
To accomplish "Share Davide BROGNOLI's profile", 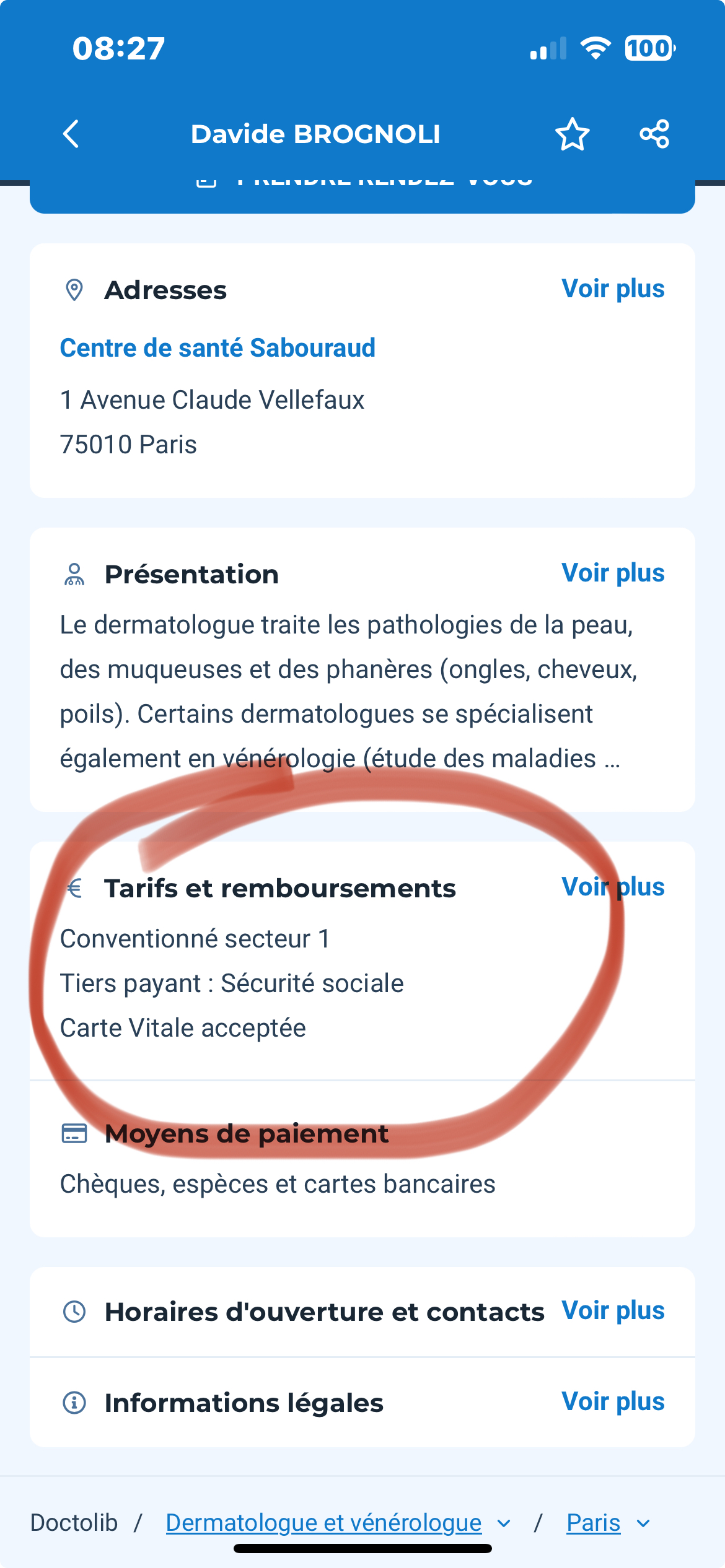I will 654,134.
